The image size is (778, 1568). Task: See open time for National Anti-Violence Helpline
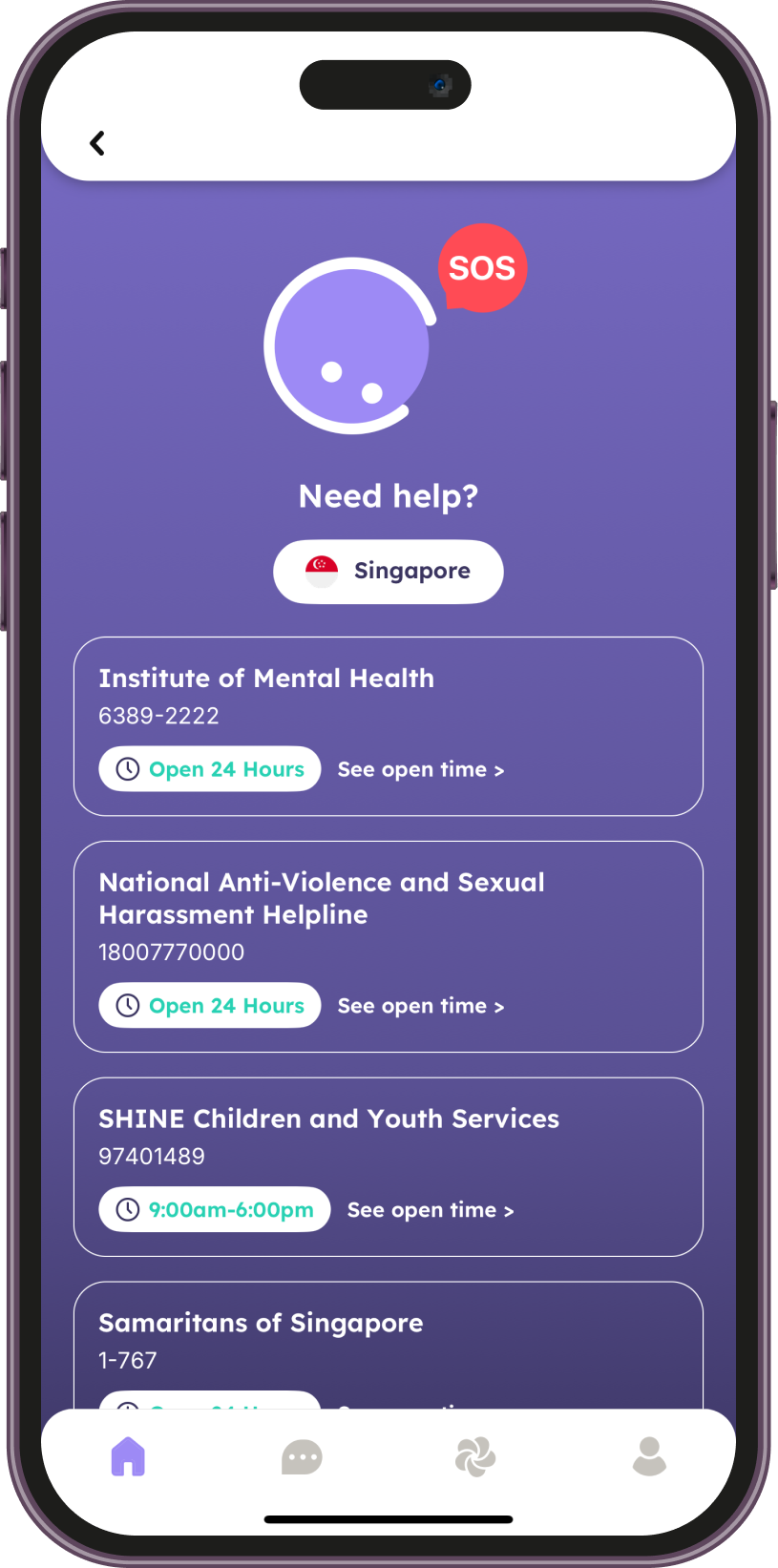420,1007
